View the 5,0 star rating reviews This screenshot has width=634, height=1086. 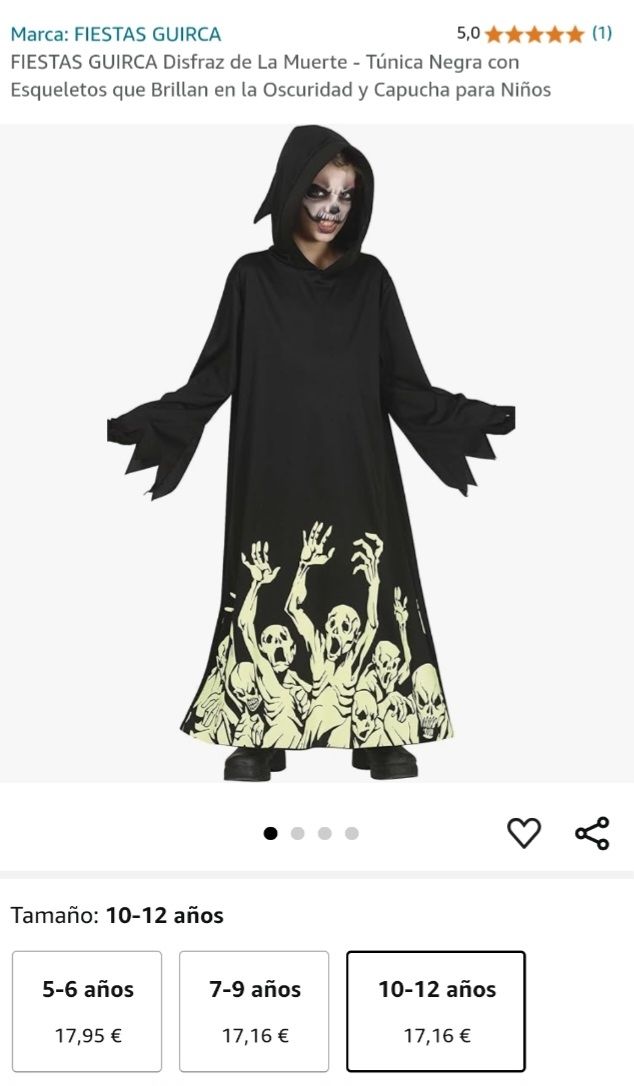tap(534, 34)
